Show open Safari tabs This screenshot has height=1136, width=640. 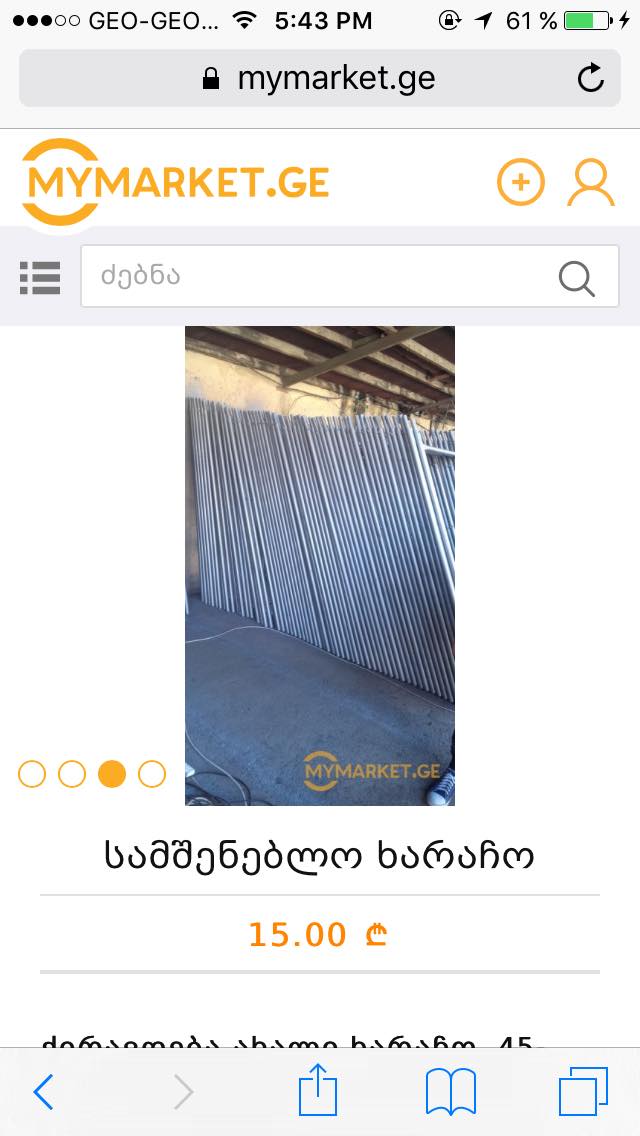(583, 1091)
